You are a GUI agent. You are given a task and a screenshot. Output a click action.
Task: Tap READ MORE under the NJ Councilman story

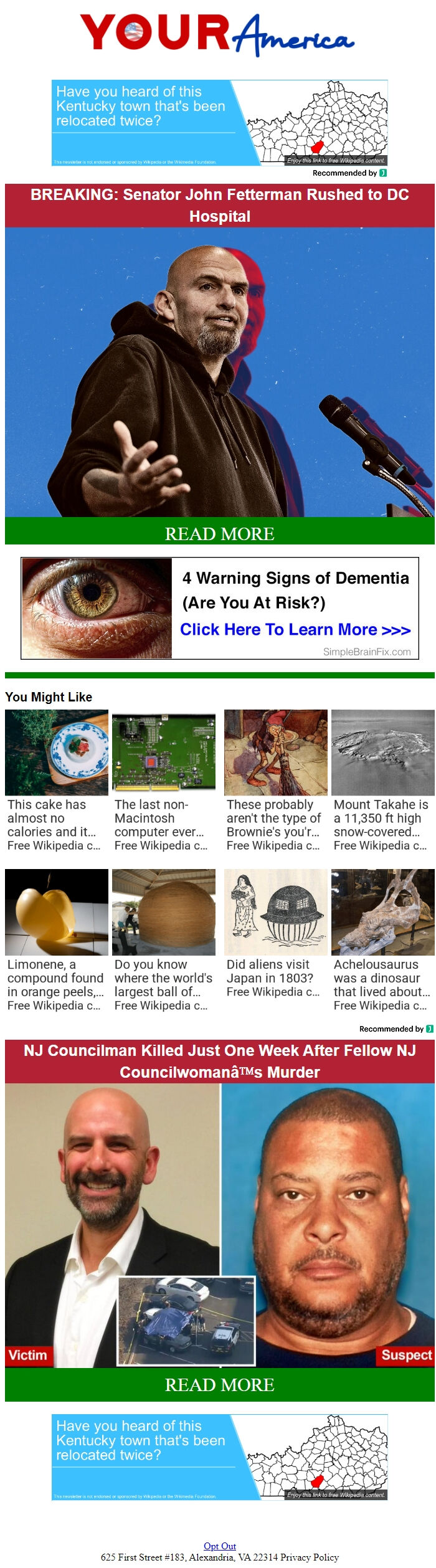pyautogui.click(x=219, y=1384)
